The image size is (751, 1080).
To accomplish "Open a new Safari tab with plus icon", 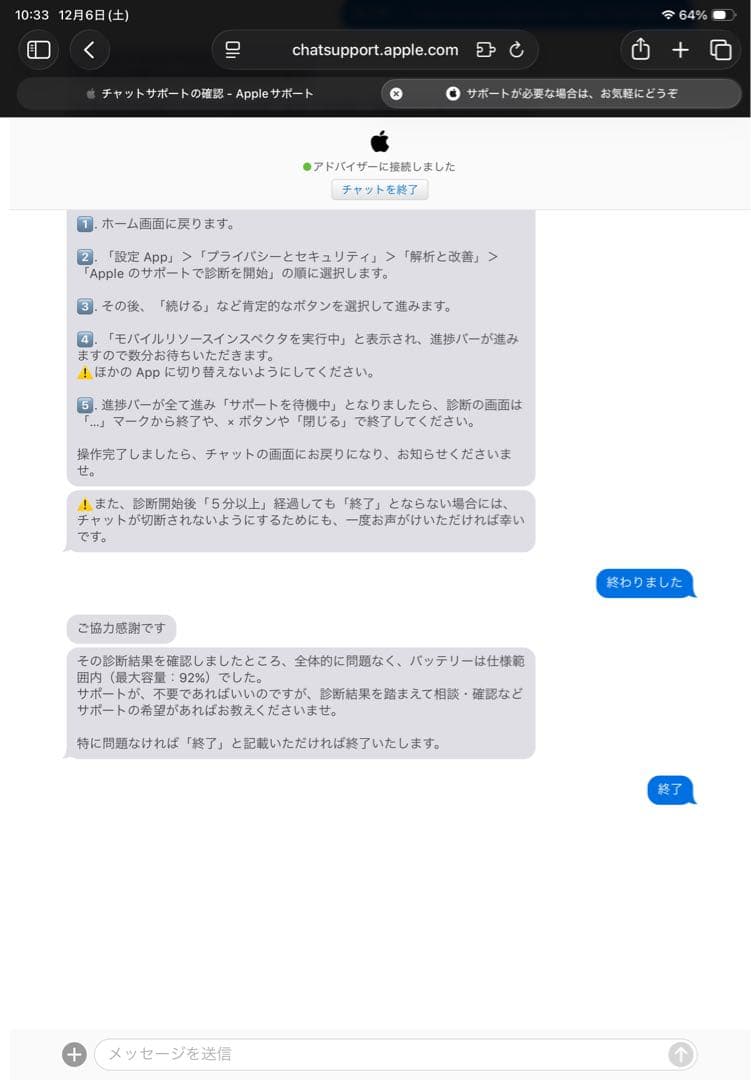I will pos(680,50).
